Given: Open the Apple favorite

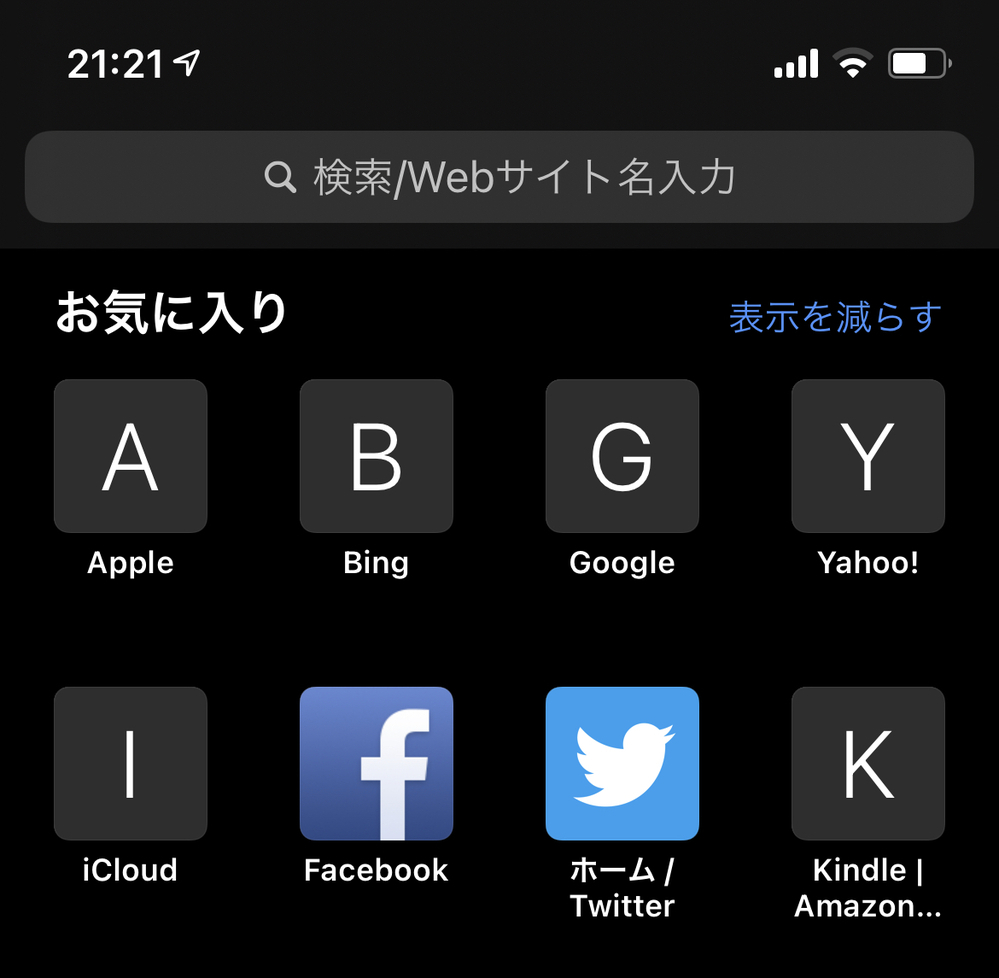Looking at the screenshot, I should tap(130, 456).
